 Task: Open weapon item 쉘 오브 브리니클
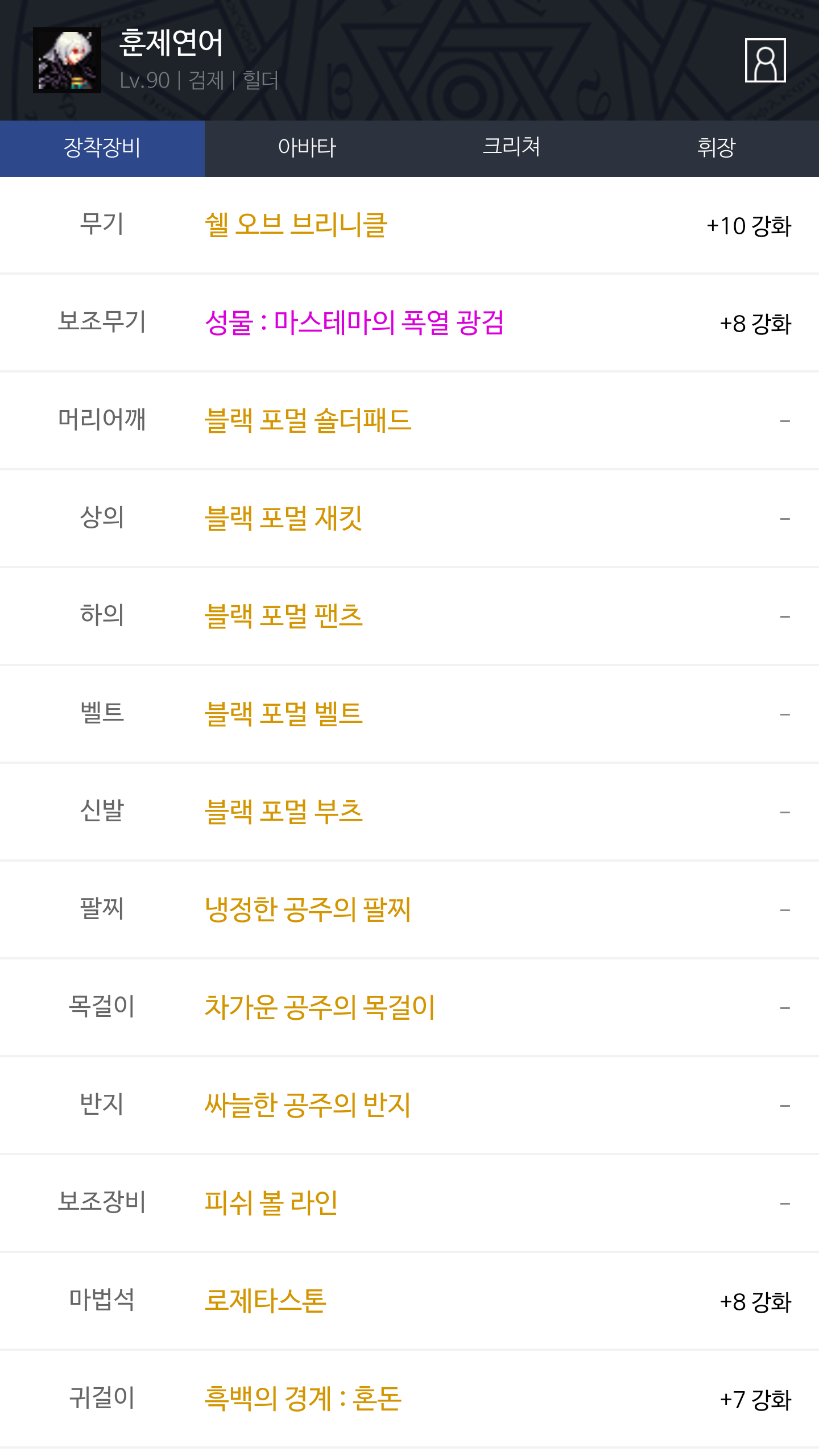[x=296, y=225]
